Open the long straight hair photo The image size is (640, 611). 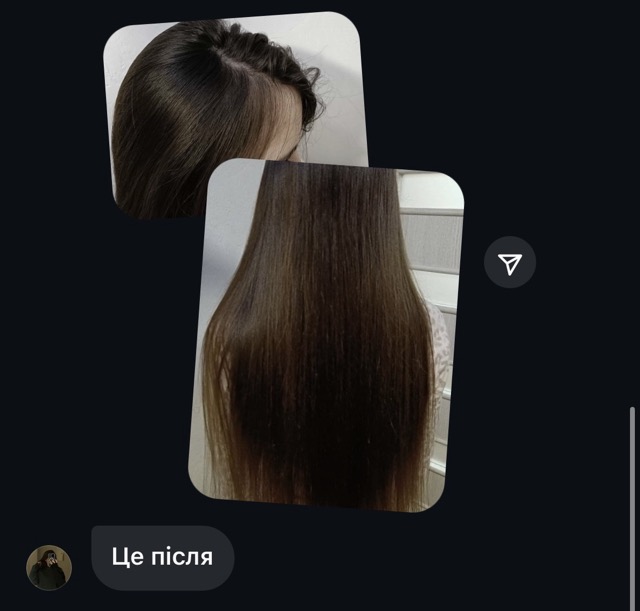click(x=325, y=335)
